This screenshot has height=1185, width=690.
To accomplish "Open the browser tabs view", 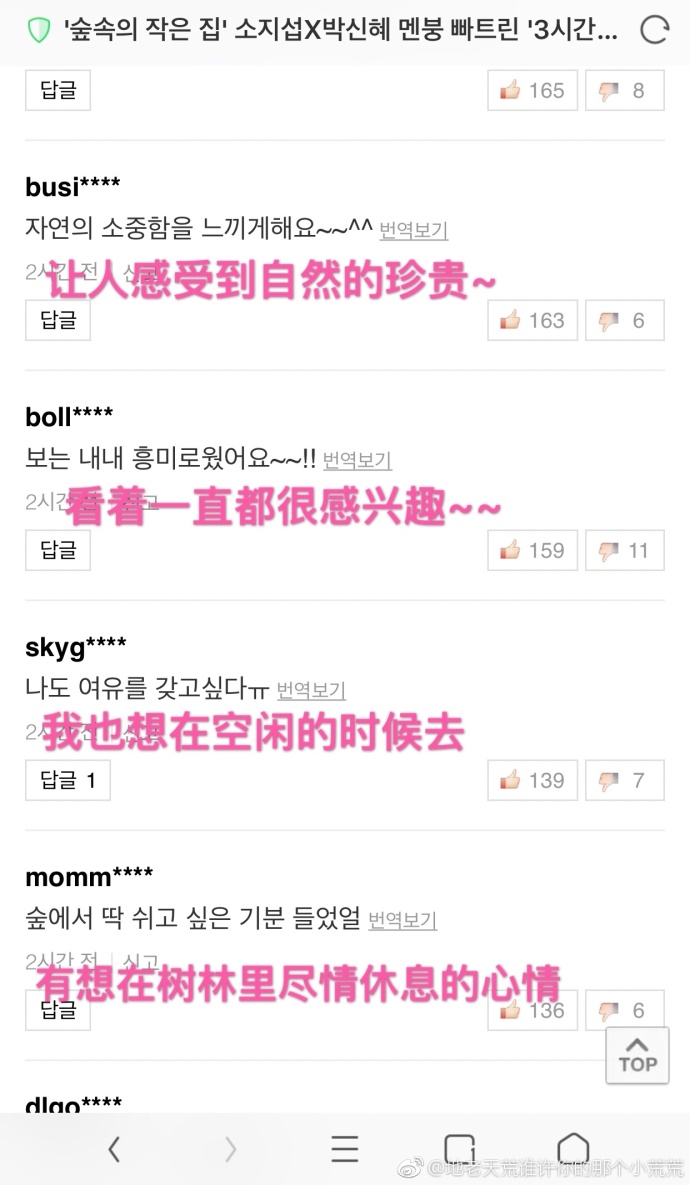I will tap(459, 1149).
